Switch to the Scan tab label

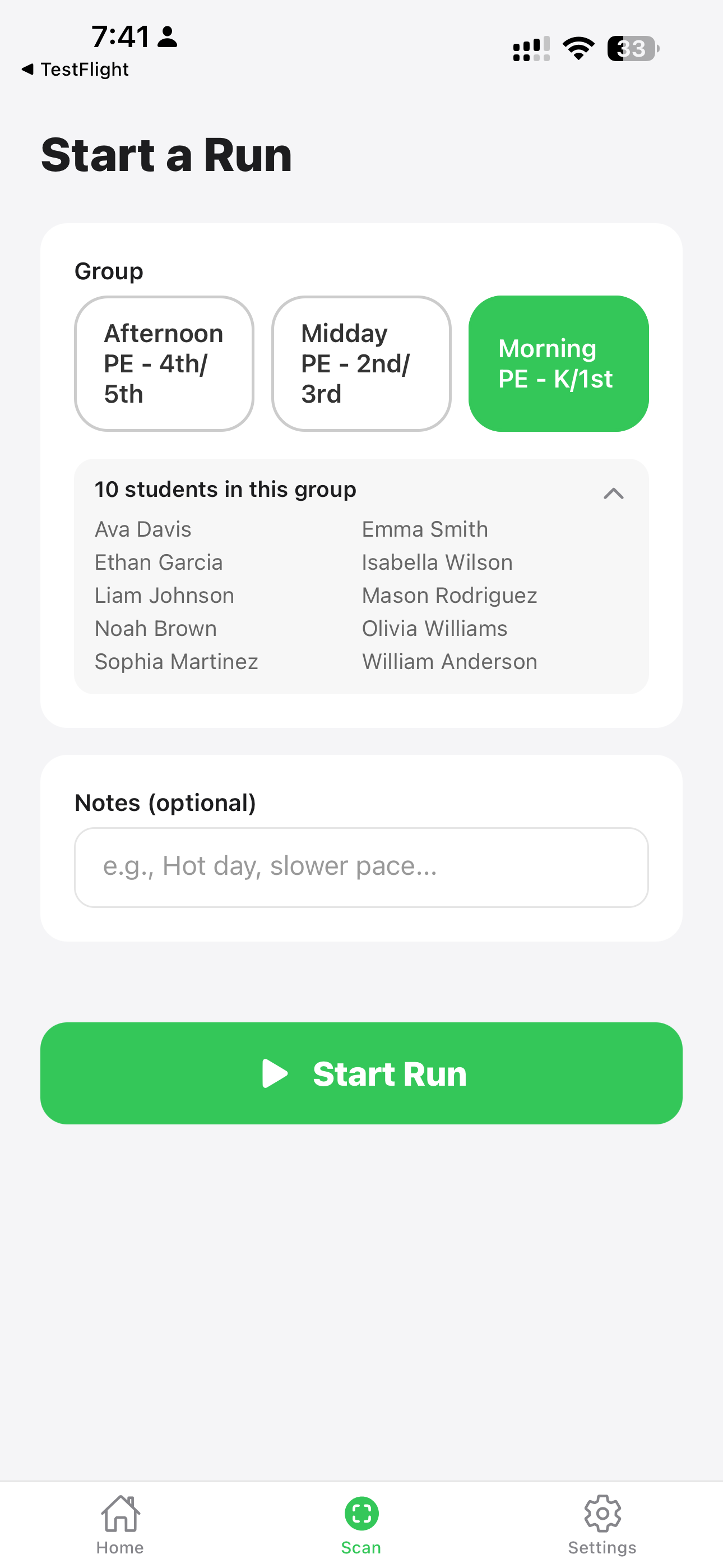[x=361, y=1547]
